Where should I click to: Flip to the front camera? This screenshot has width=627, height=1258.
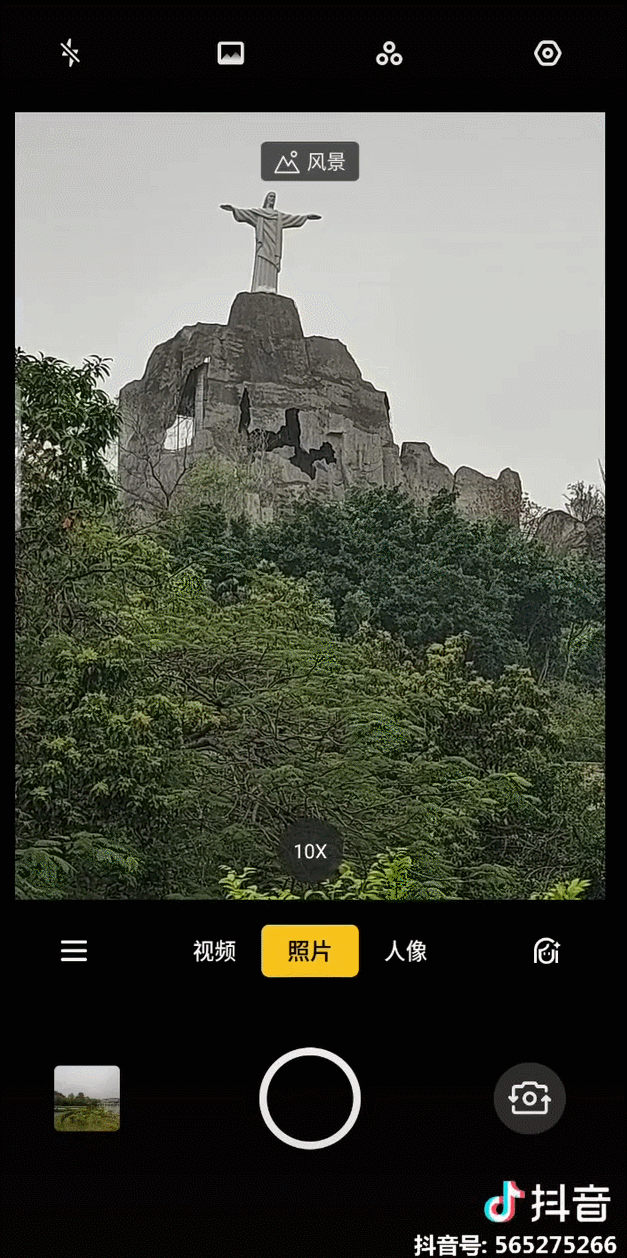point(529,1098)
